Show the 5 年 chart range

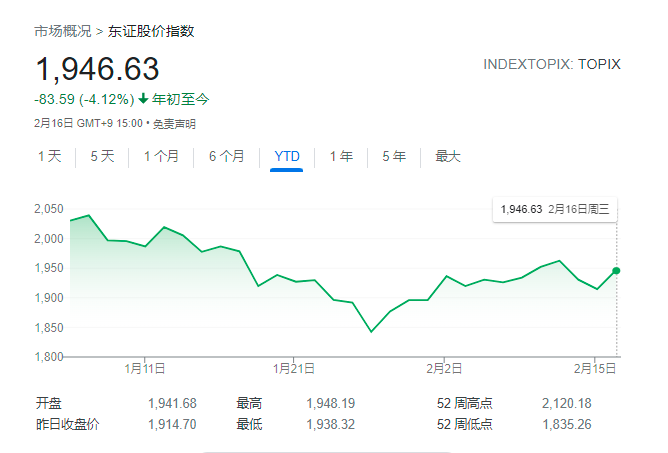pos(393,156)
